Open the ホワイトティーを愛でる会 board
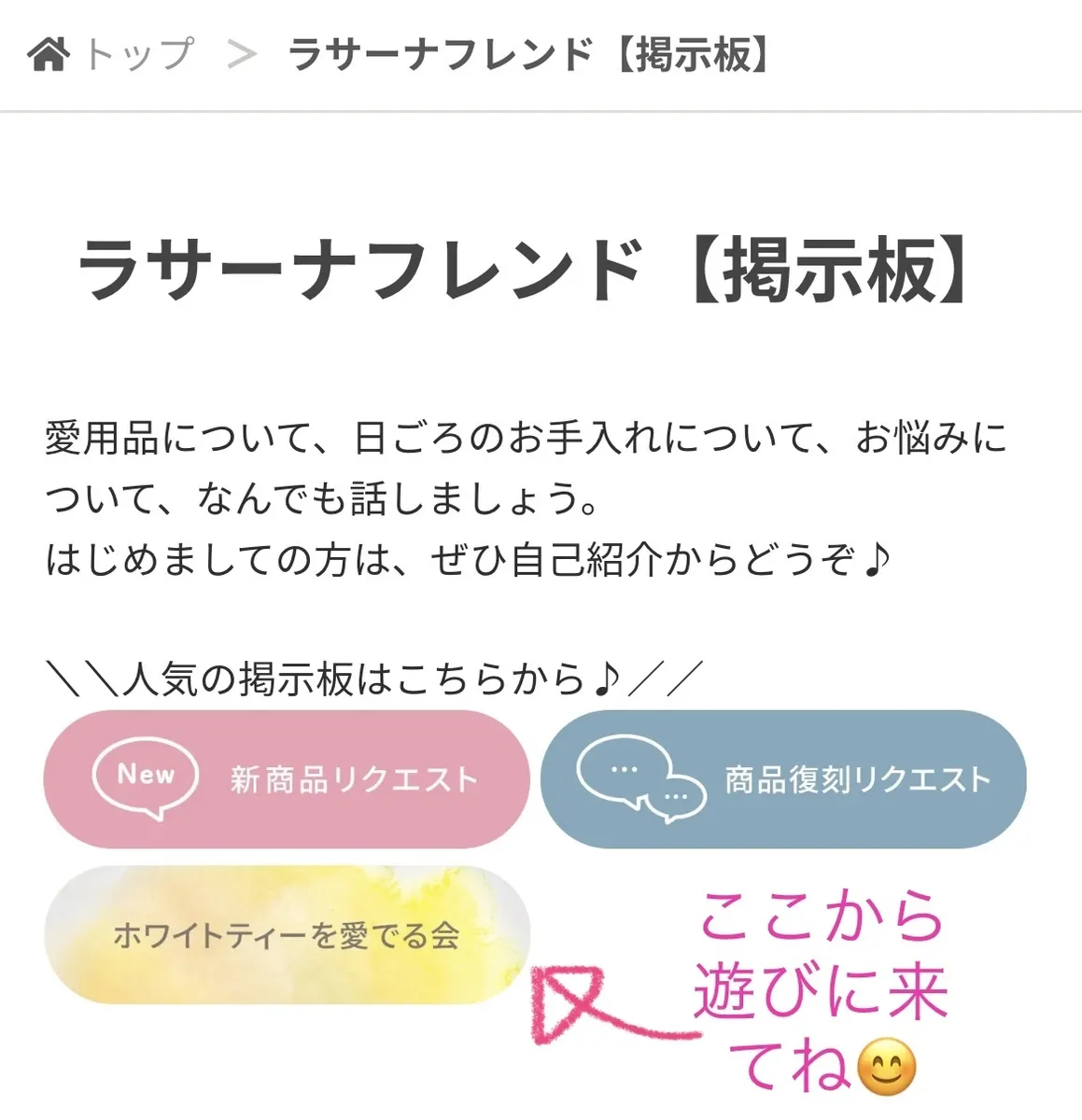Screen dimensions: 1082x1120 287,934
